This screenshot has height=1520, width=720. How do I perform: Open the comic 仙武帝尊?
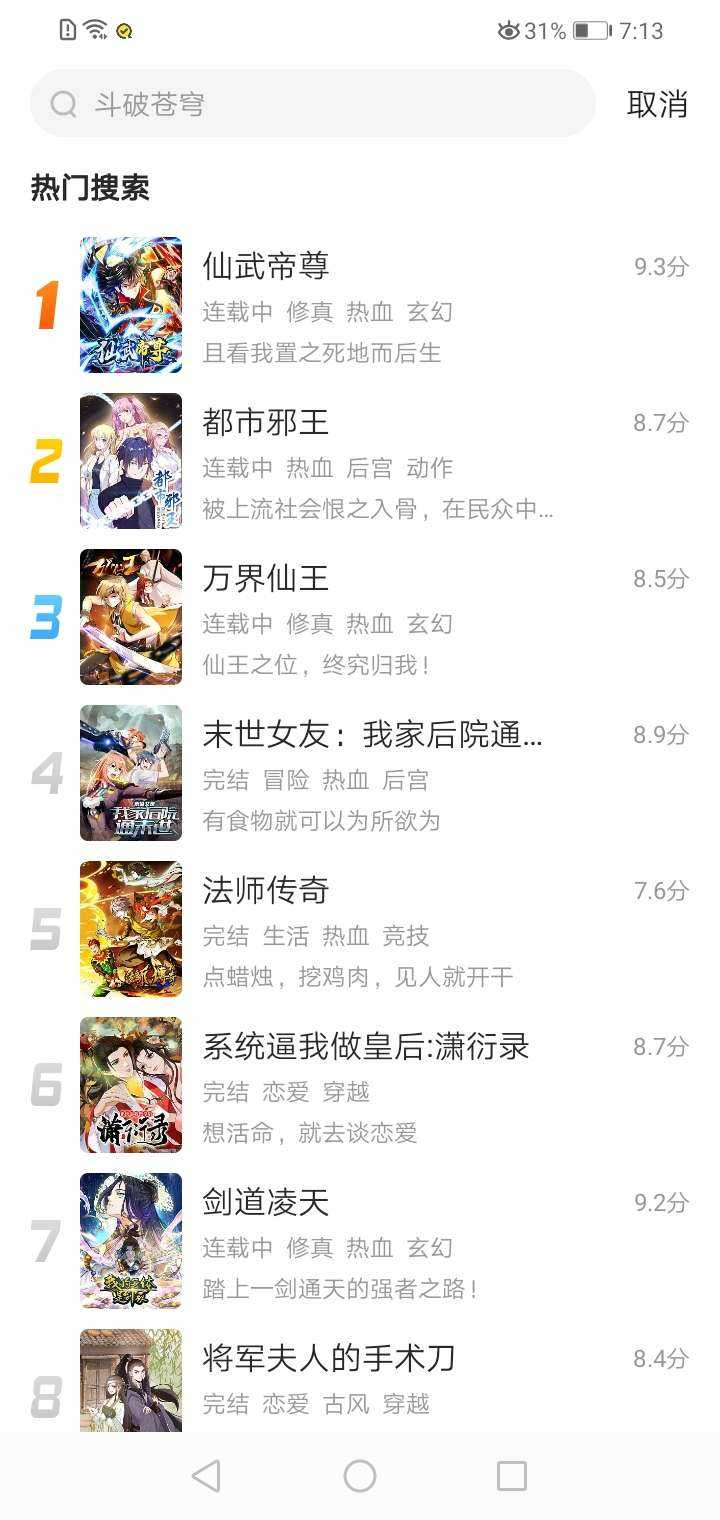tap(360, 305)
